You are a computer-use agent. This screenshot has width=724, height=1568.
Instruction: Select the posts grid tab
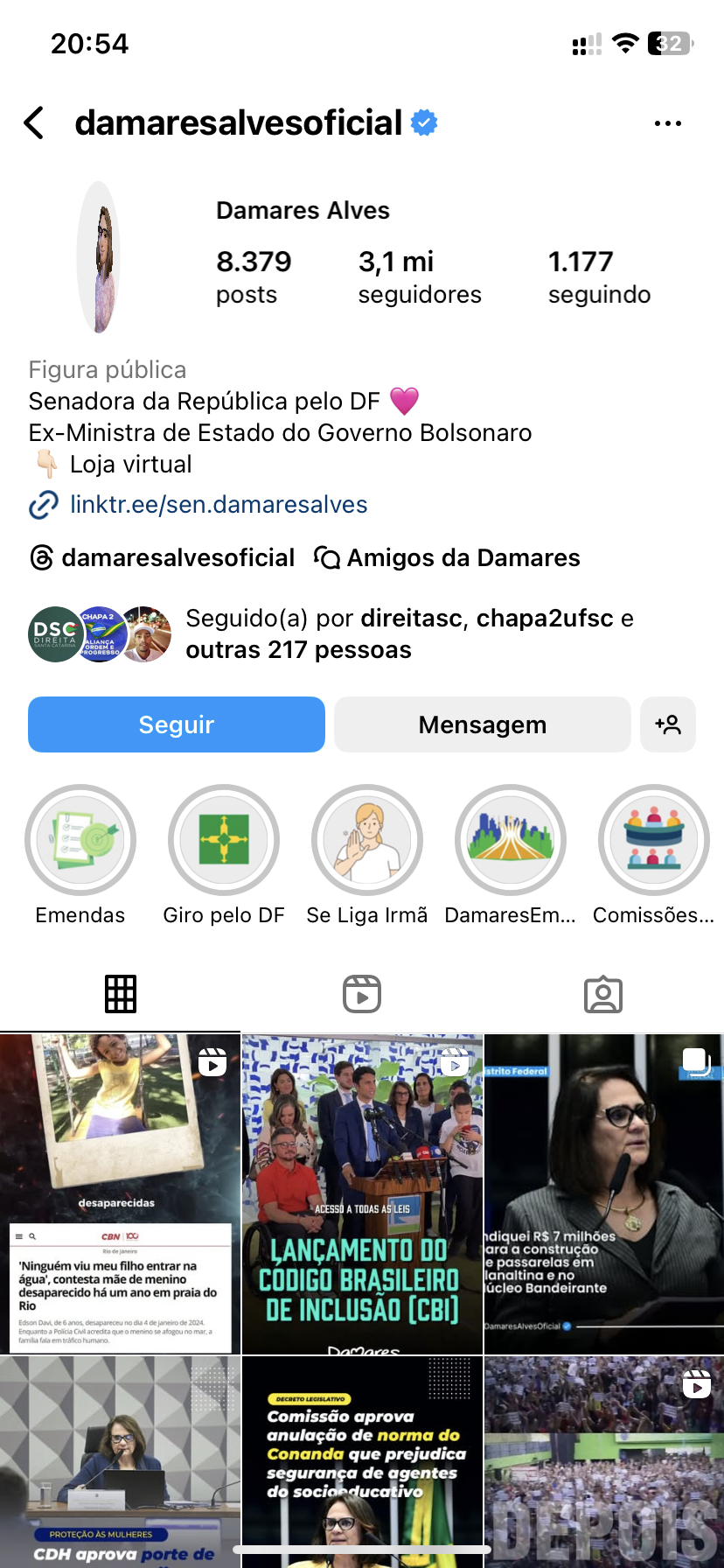(x=121, y=994)
